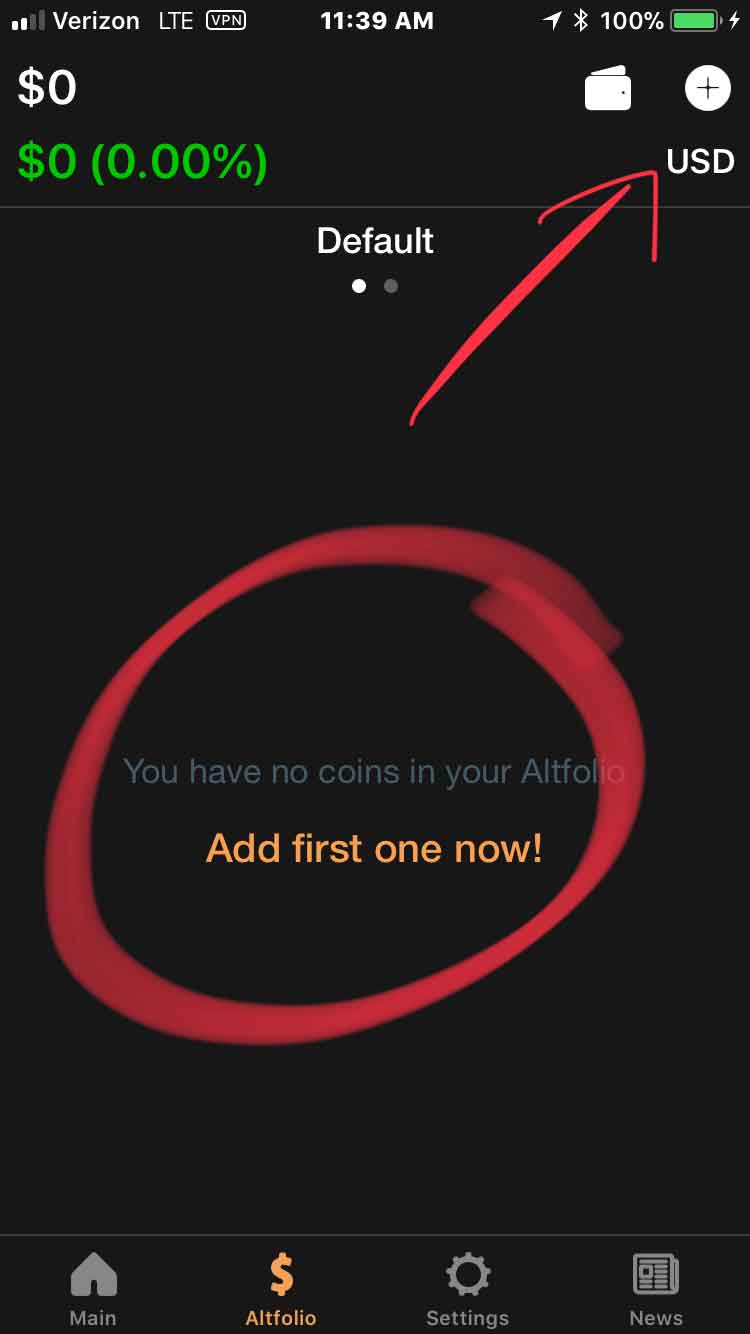Screen dimensions: 750x1334
Task: Tap the second page indicator dot
Action: tap(391, 286)
